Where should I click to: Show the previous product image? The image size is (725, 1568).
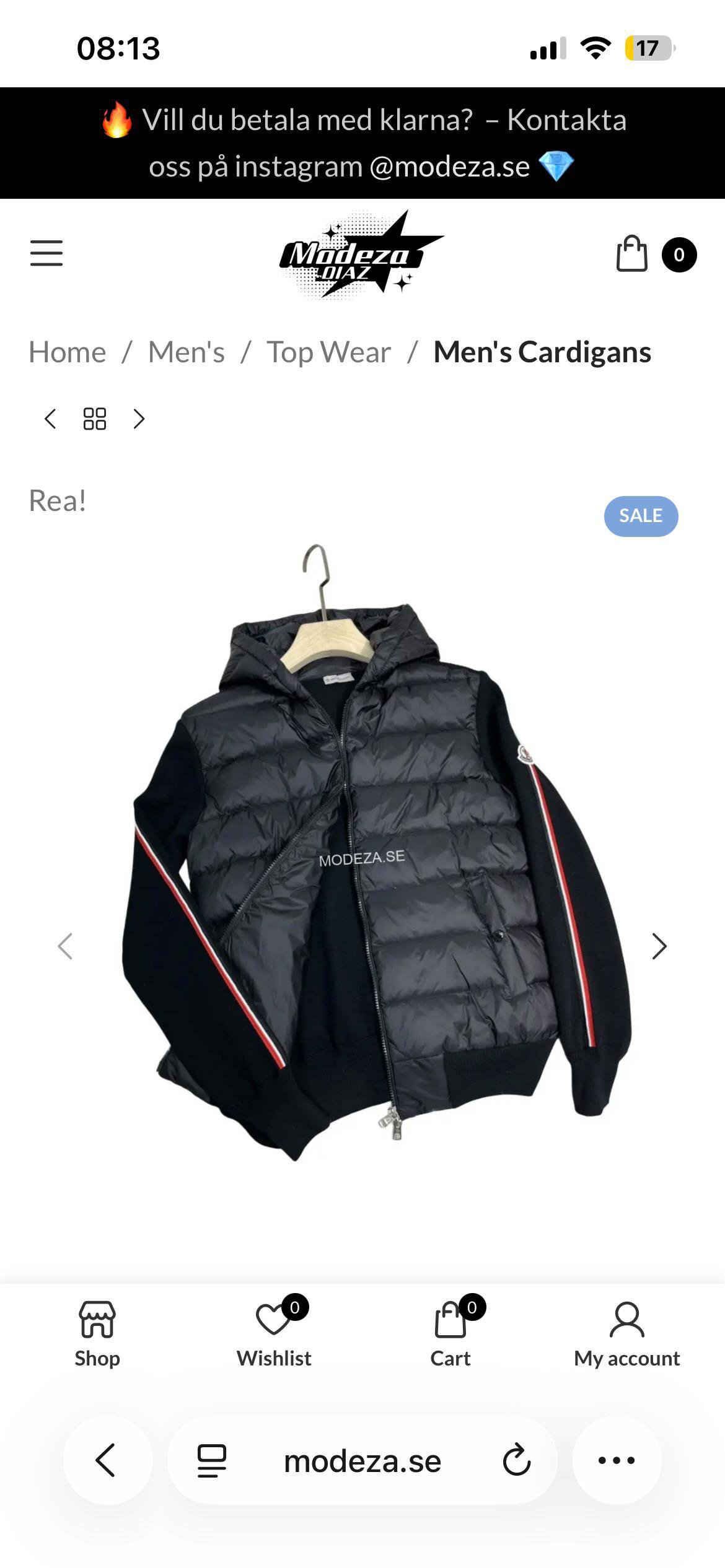pos(65,946)
